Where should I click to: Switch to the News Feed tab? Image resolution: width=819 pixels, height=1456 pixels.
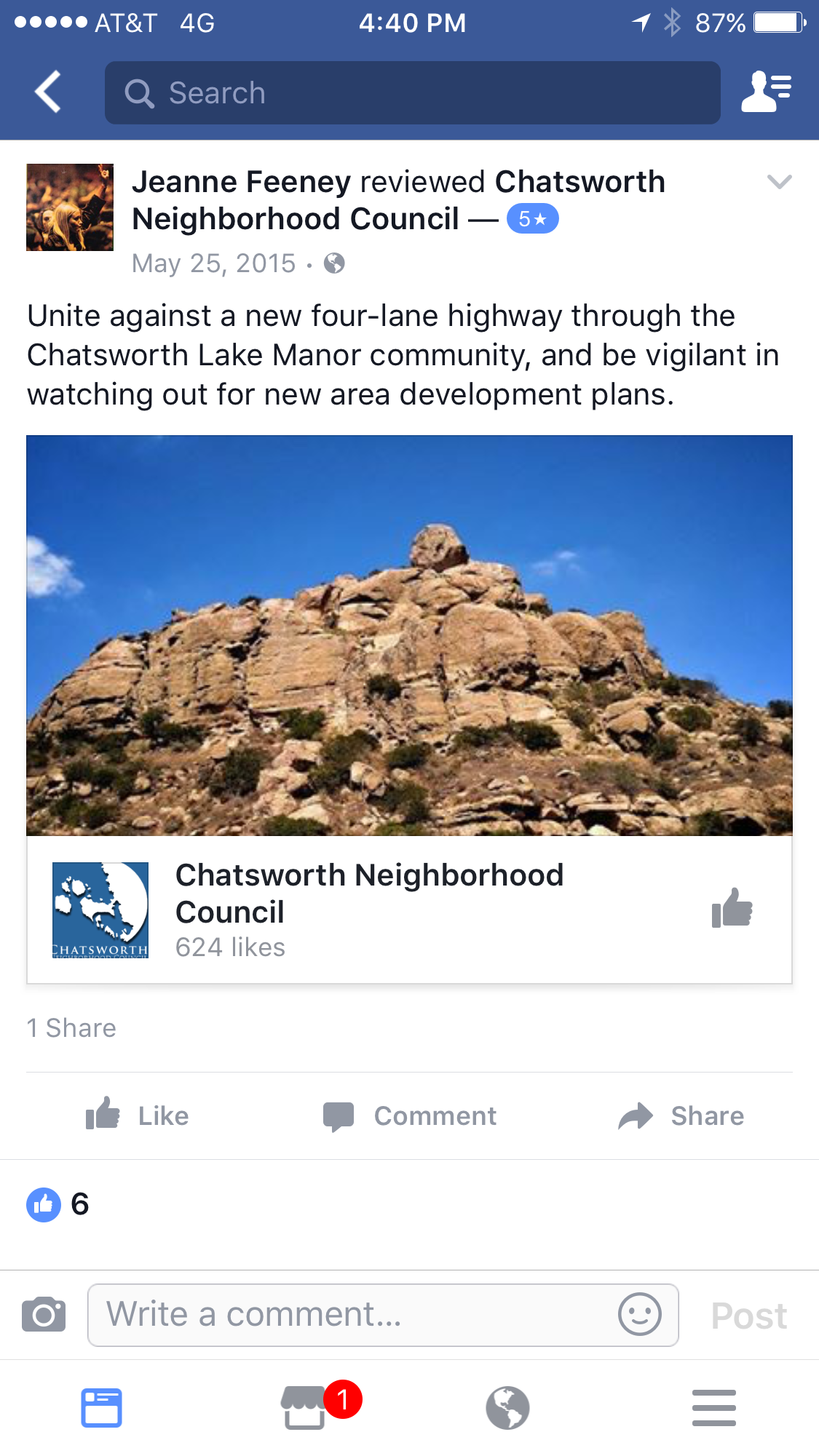click(x=102, y=1408)
